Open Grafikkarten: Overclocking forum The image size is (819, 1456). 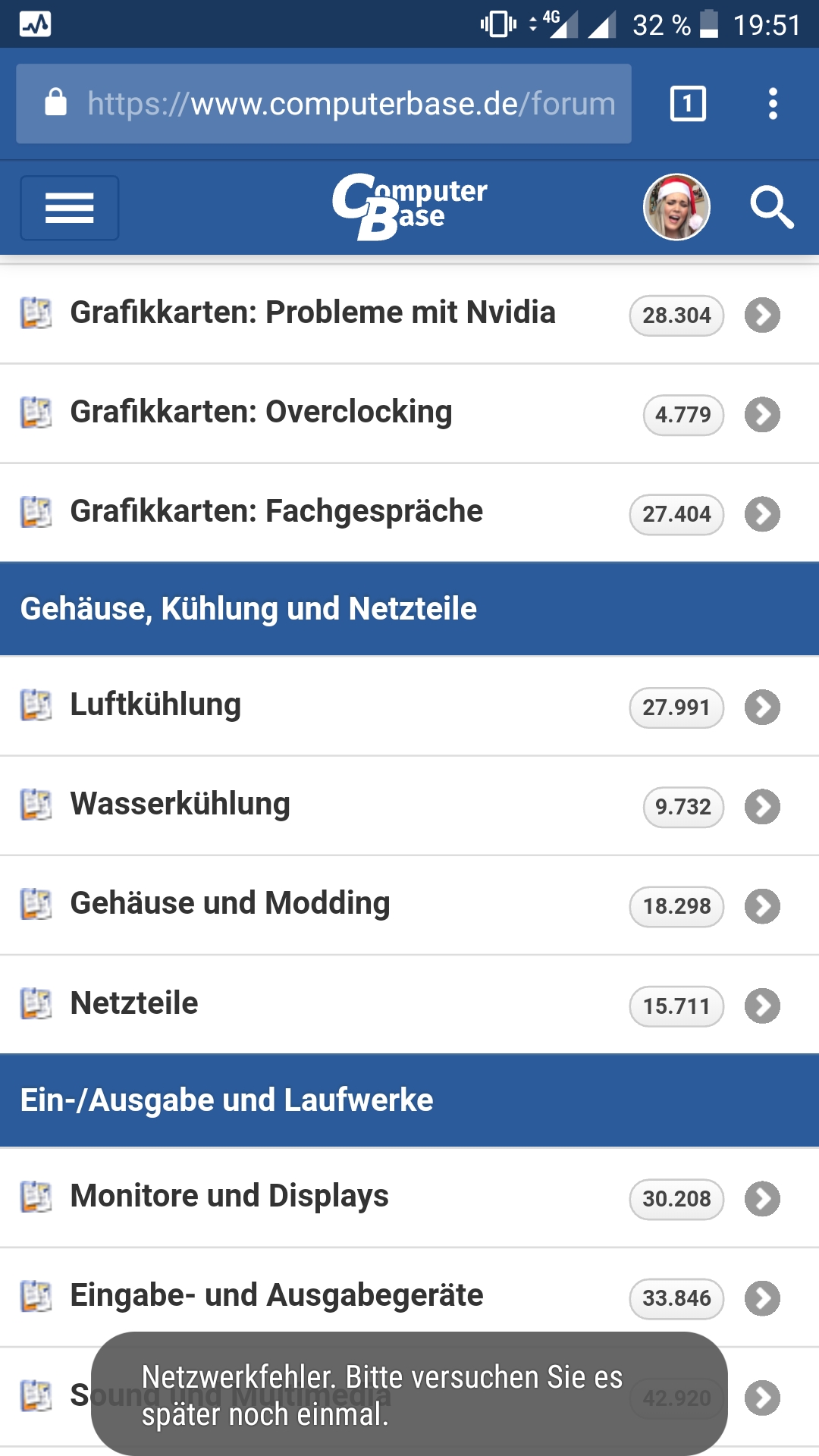(x=261, y=412)
